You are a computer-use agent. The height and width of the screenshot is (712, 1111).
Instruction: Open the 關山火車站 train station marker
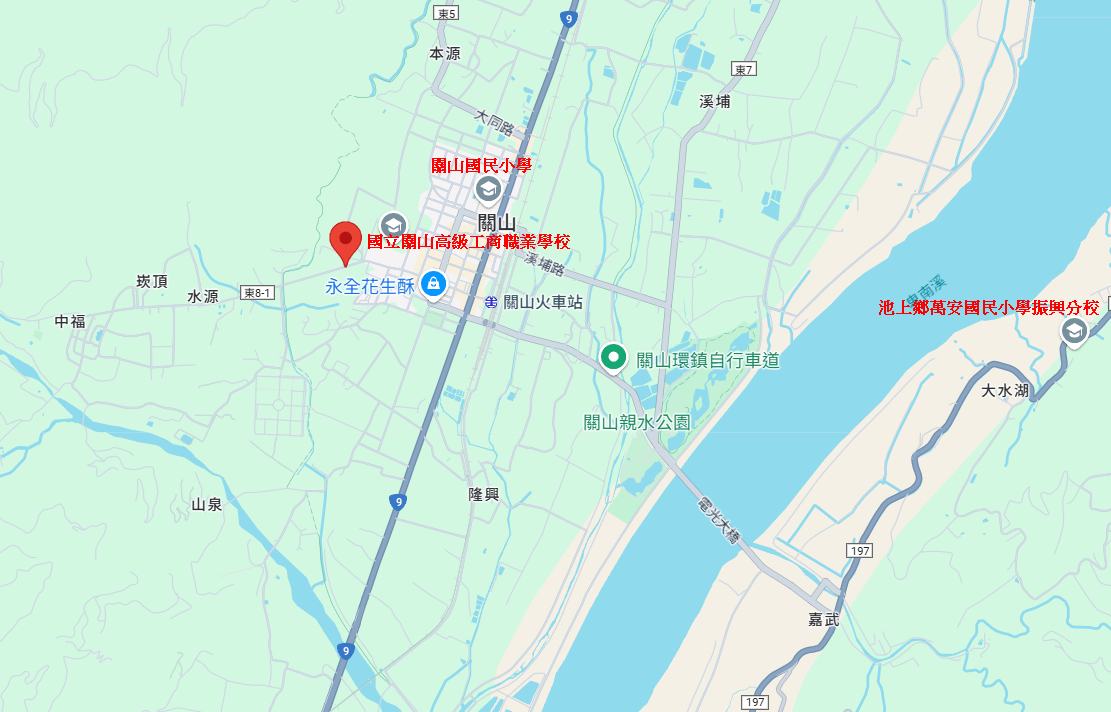point(491,301)
